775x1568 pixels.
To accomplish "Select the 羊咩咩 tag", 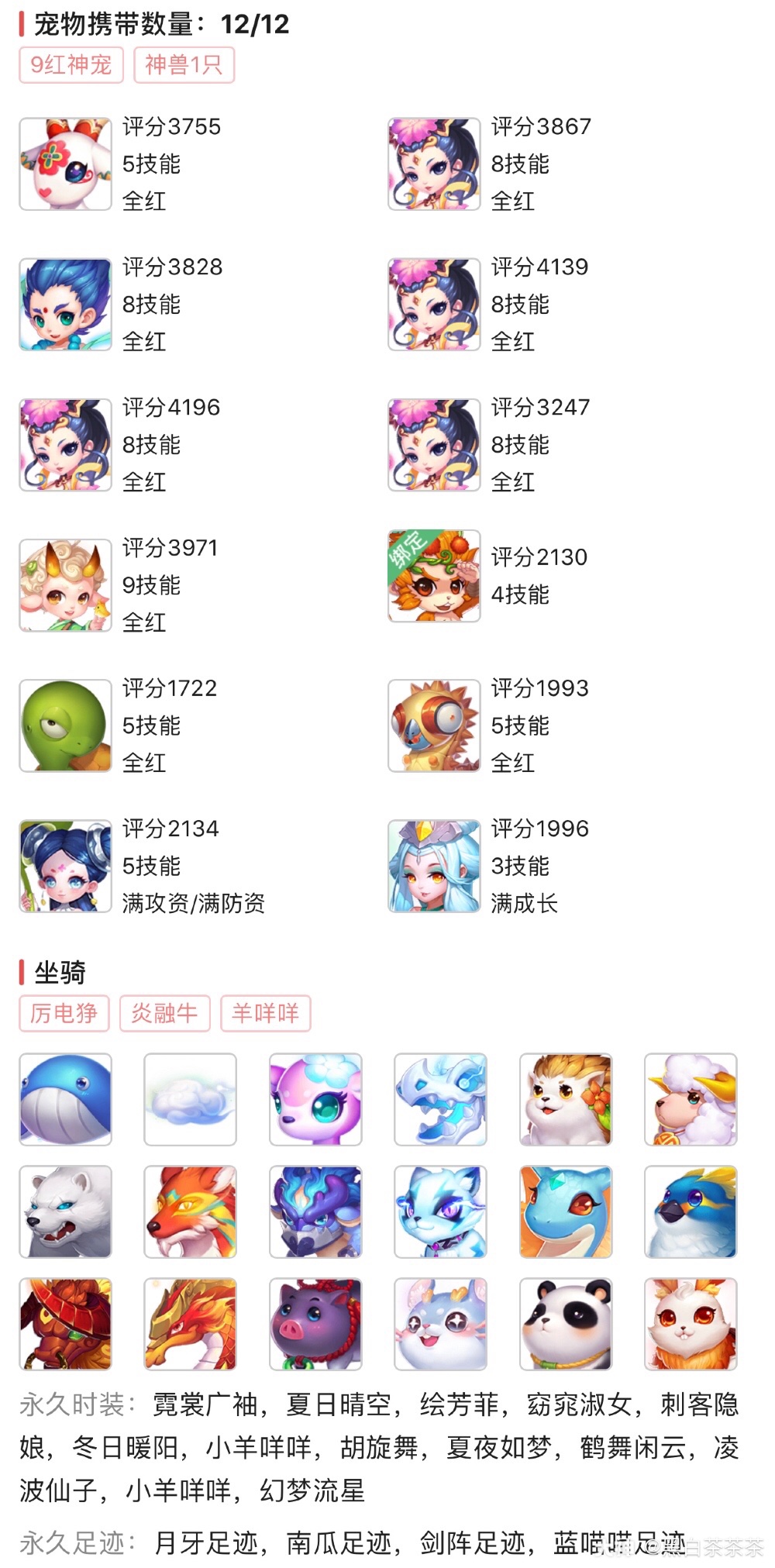I will (265, 1013).
